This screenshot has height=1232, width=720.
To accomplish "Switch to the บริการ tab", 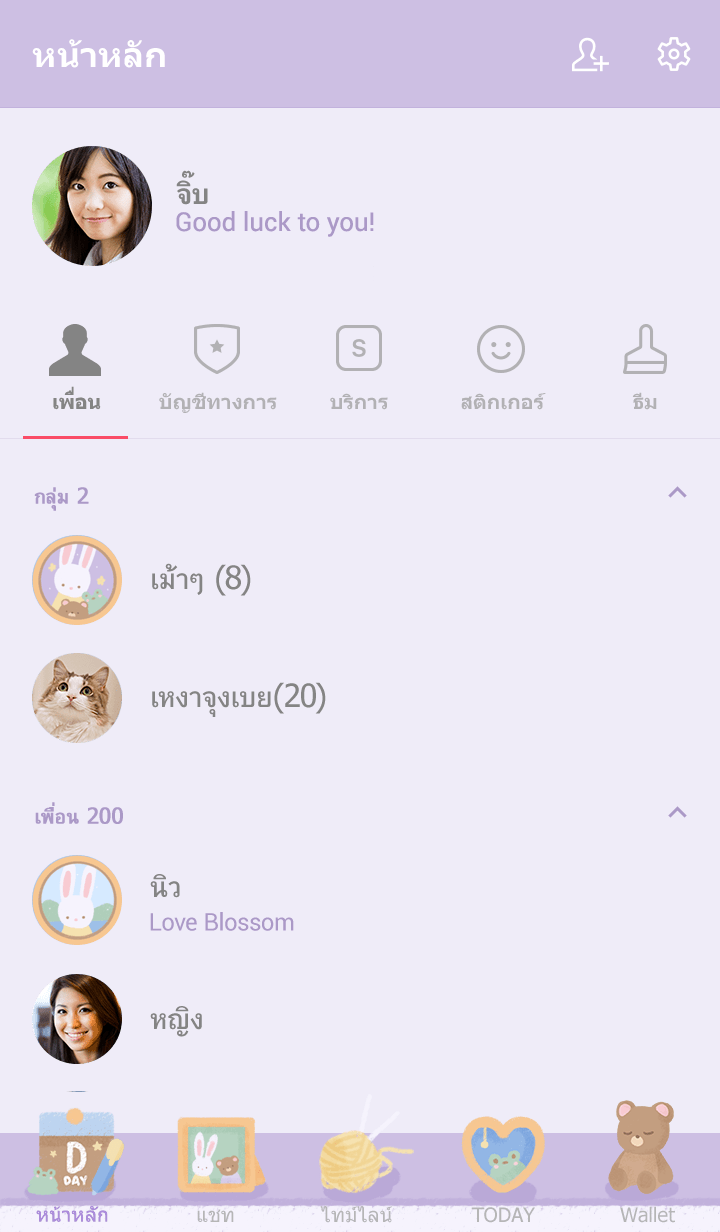I will point(359,370).
